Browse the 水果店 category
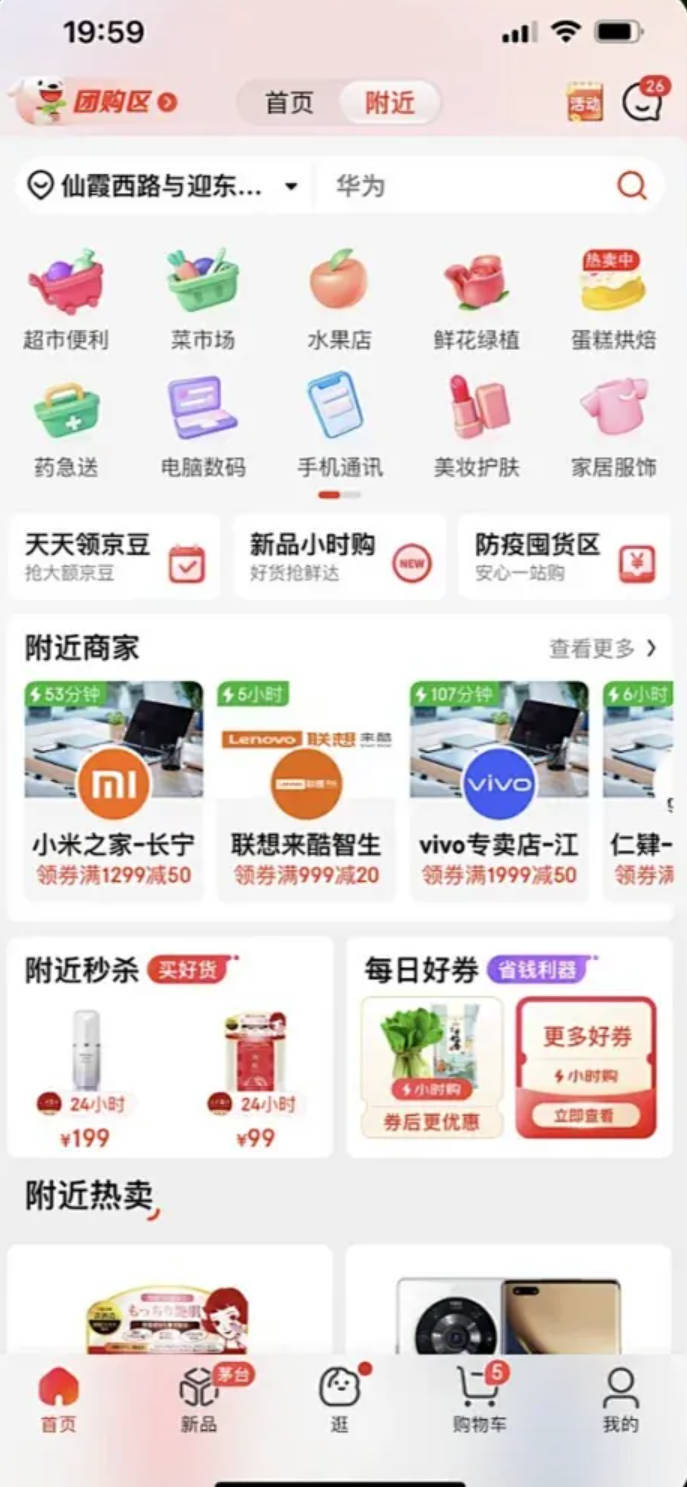687x1487 pixels. [x=339, y=300]
